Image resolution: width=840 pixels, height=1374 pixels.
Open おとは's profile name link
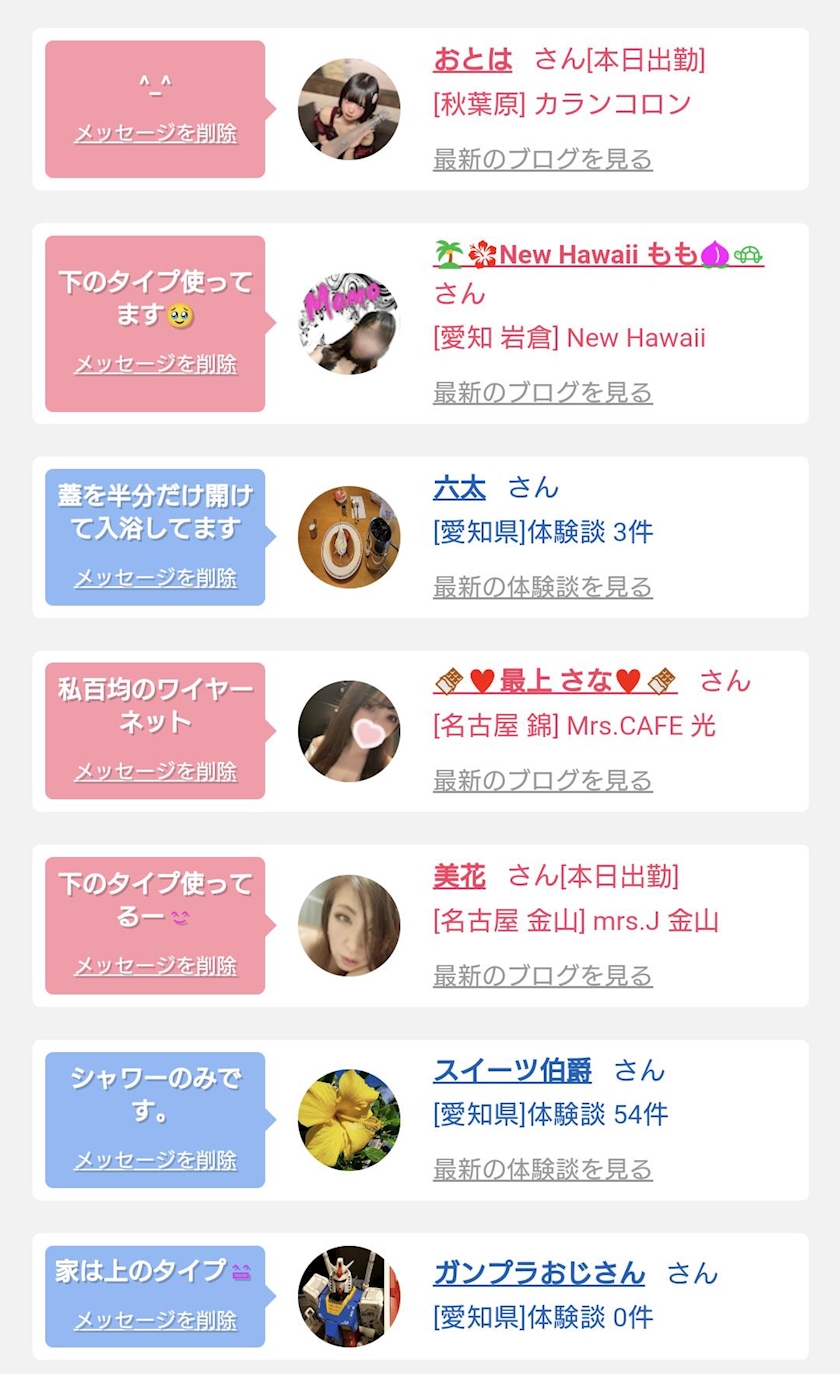[x=472, y=59]
